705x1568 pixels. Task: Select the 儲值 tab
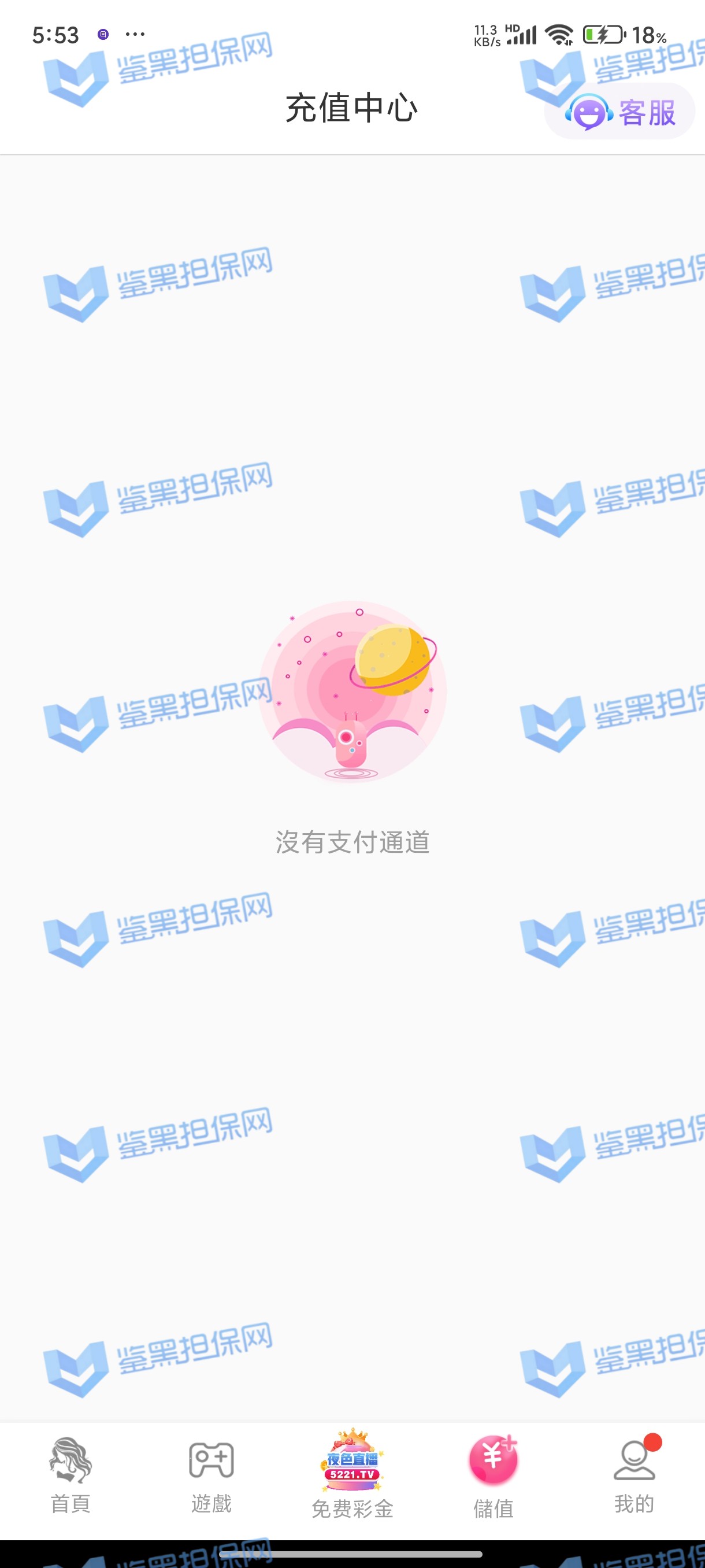[x=493, y=1475]
